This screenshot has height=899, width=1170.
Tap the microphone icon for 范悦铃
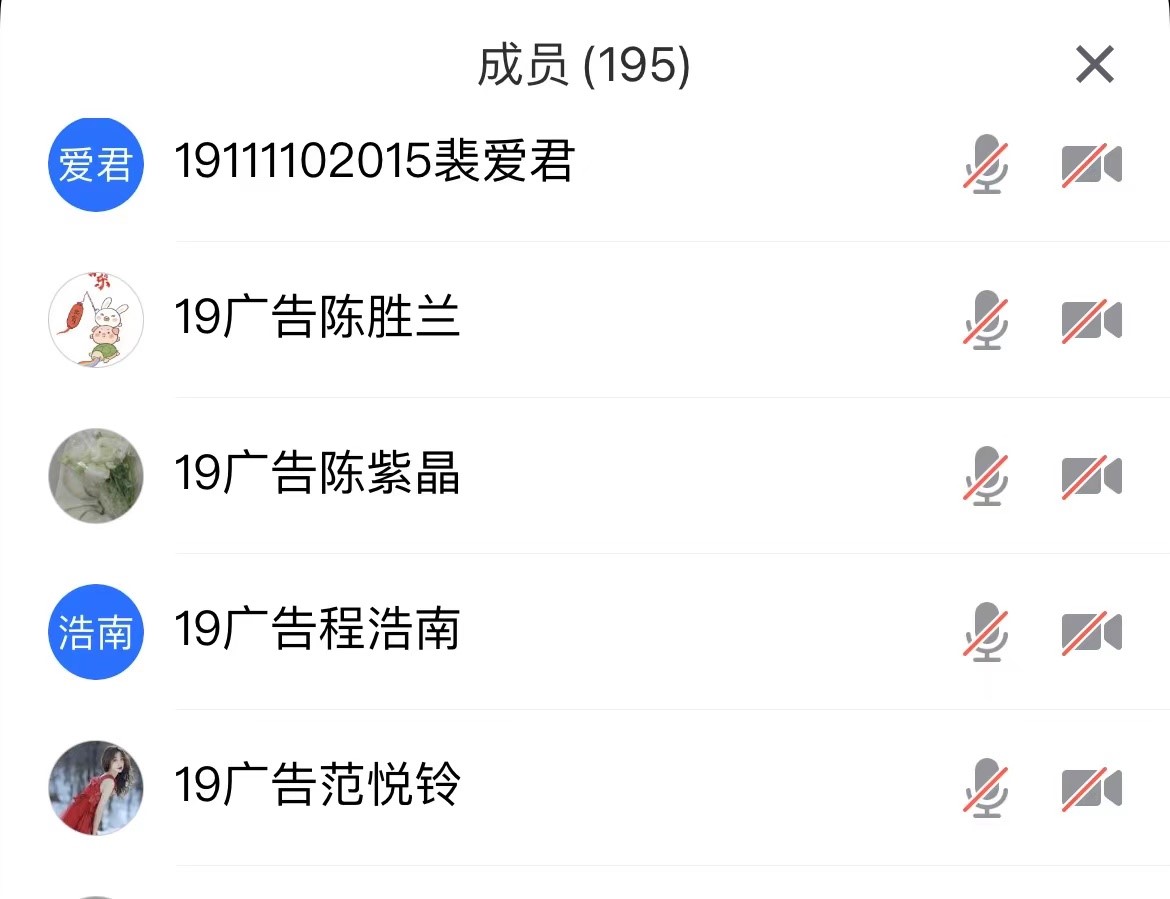pos(986,788)
